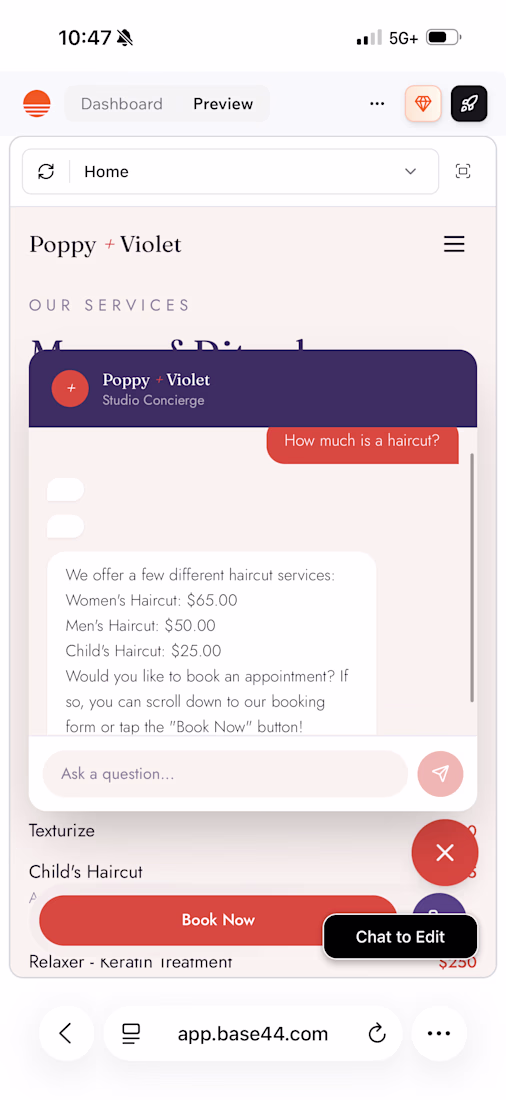Select the Preview tab
Viewport: 506px width, 1100px height.
[223, 104]
